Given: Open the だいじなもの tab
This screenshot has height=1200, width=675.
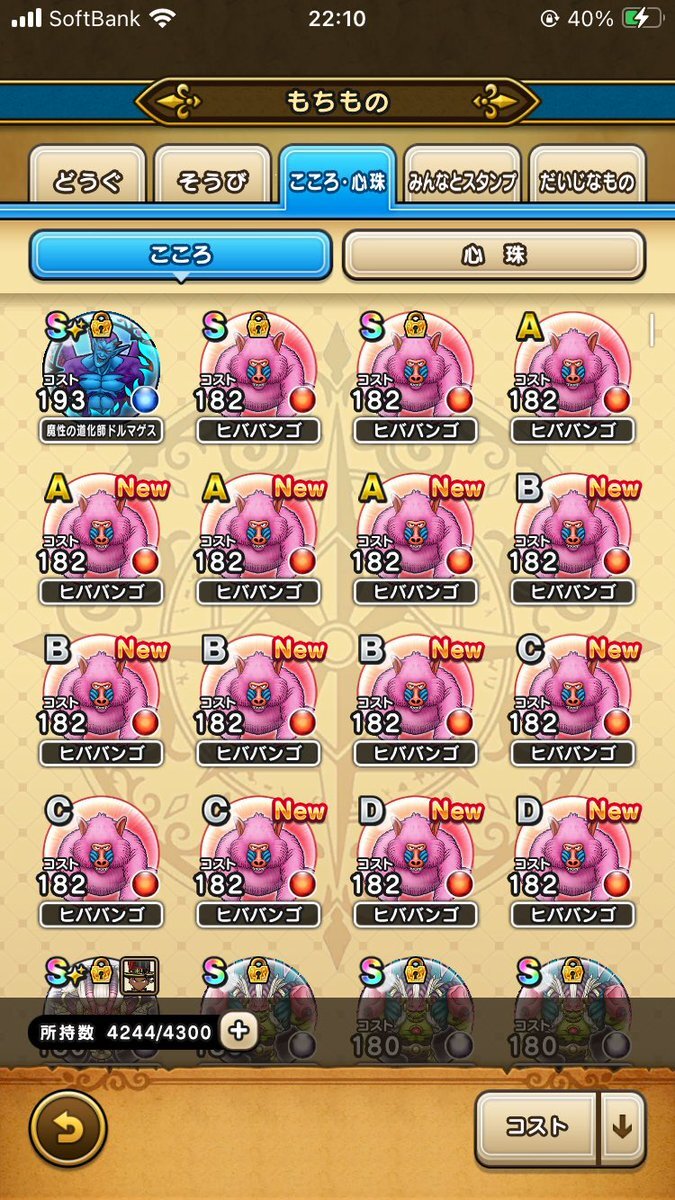Looking at the screenshot, I should (x=587, y=181).
